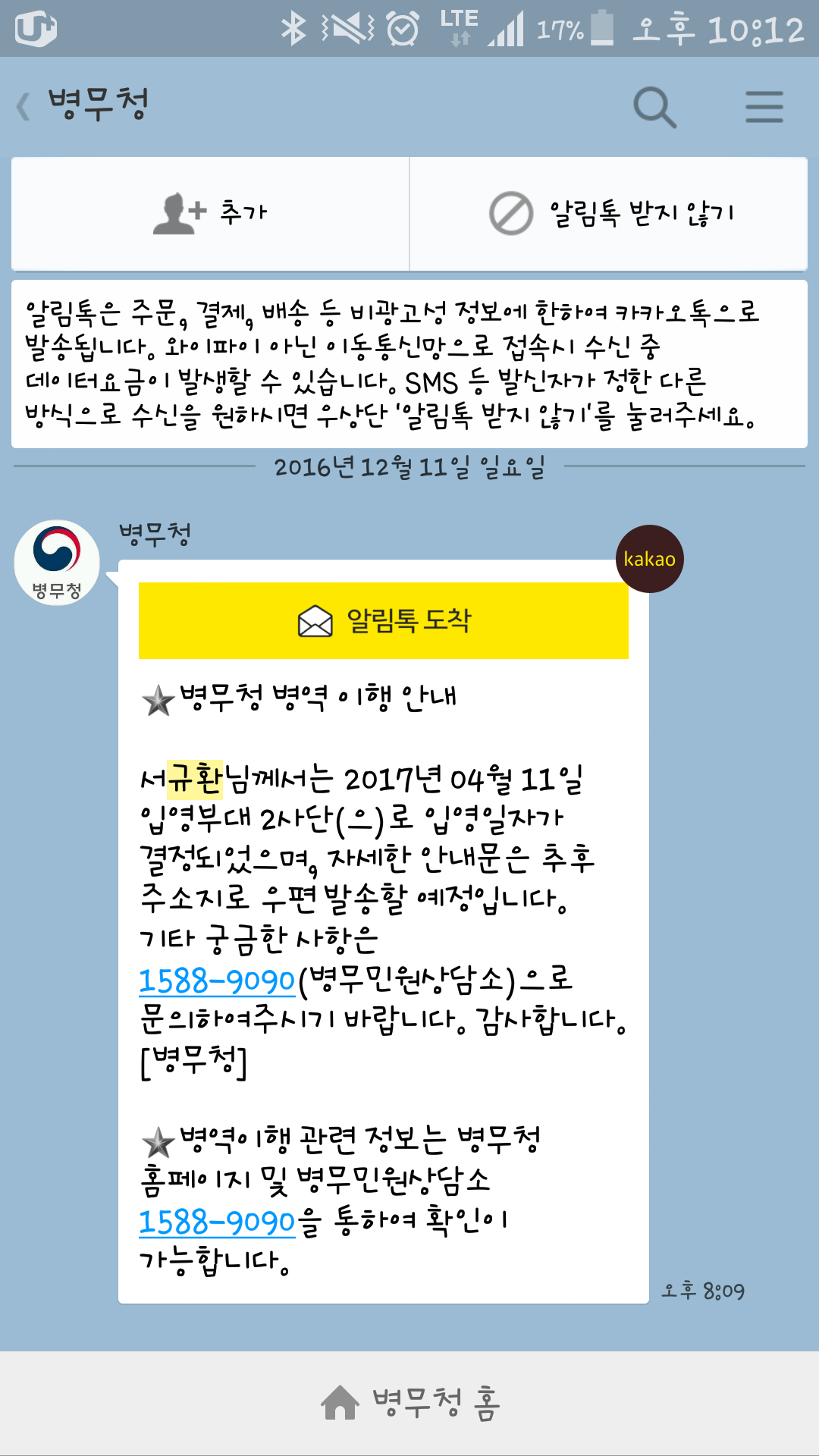
Task: Tap the 1588-9090 link followed by 을 통하여
Action: [x=216, y=1222]
